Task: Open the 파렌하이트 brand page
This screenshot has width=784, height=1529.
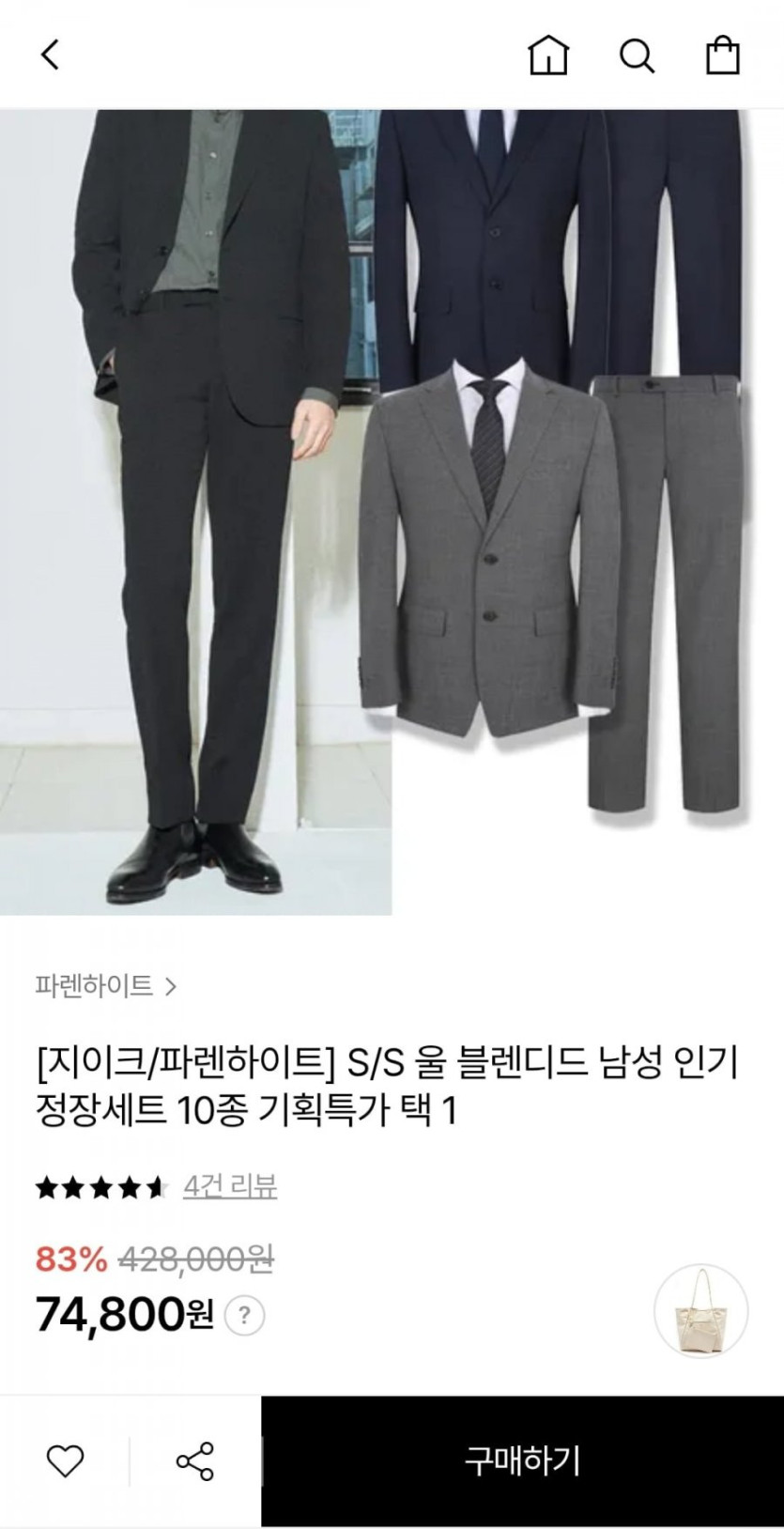Action: (106, 986)
